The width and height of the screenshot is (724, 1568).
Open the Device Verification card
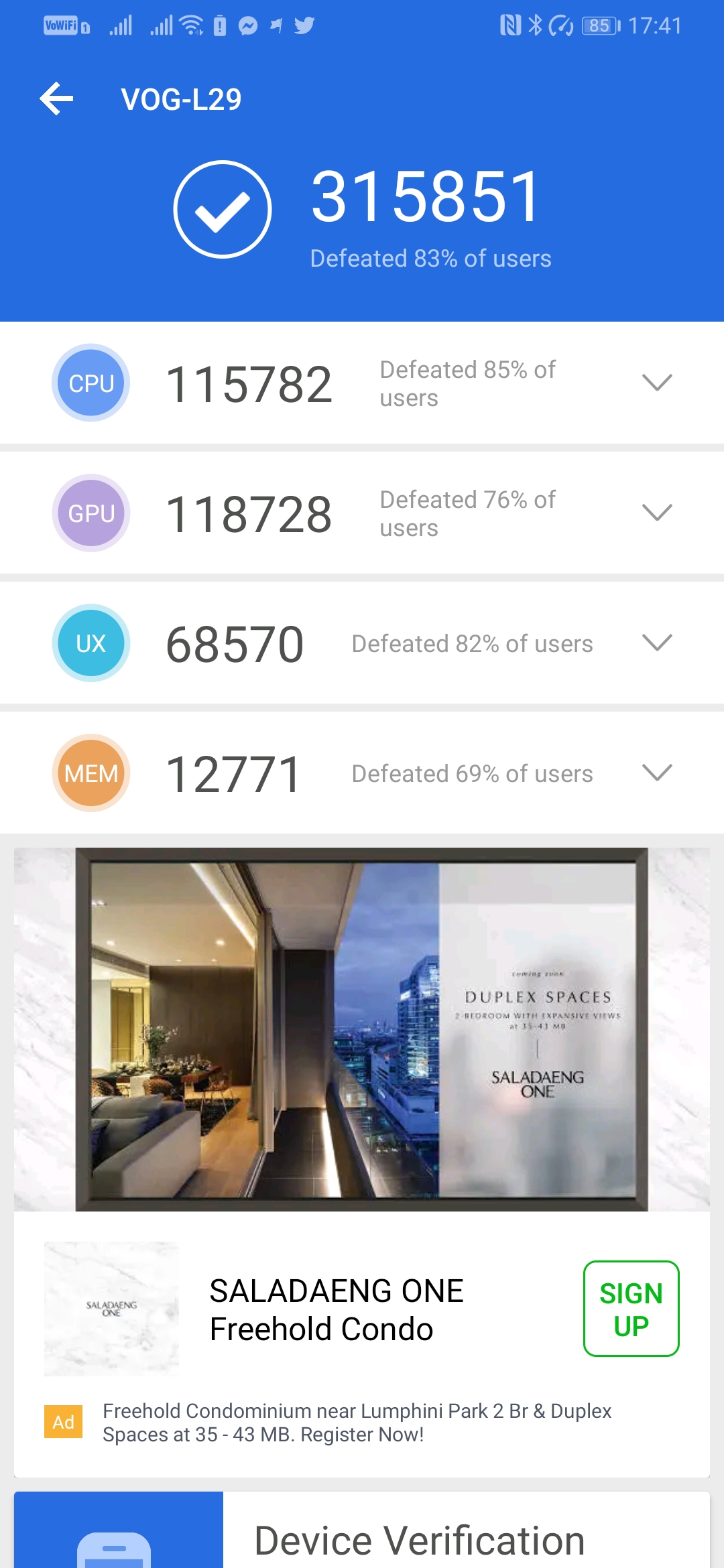pyautogui.click(x=418, y=1539)
